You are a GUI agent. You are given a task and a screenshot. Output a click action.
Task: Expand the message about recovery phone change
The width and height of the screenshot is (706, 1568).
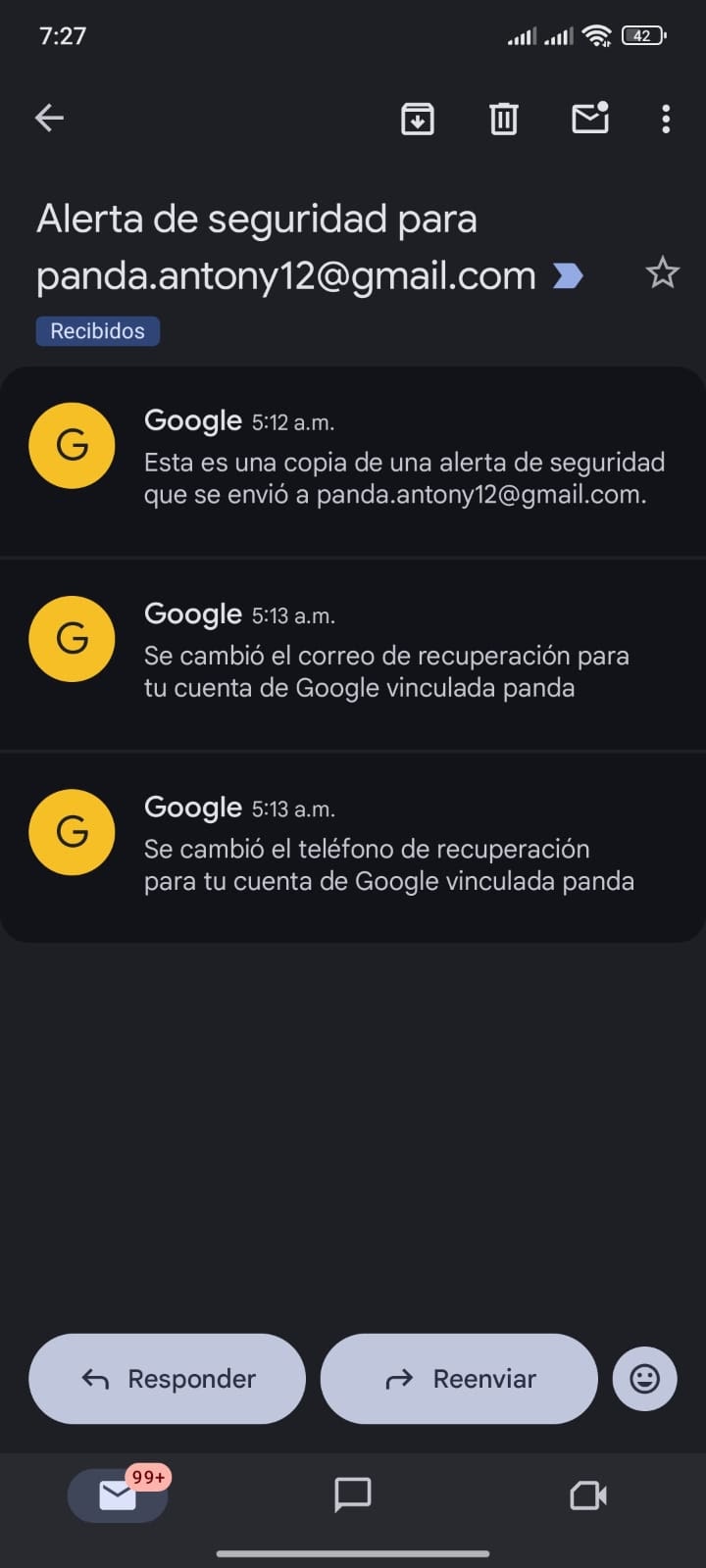[392, 843]
